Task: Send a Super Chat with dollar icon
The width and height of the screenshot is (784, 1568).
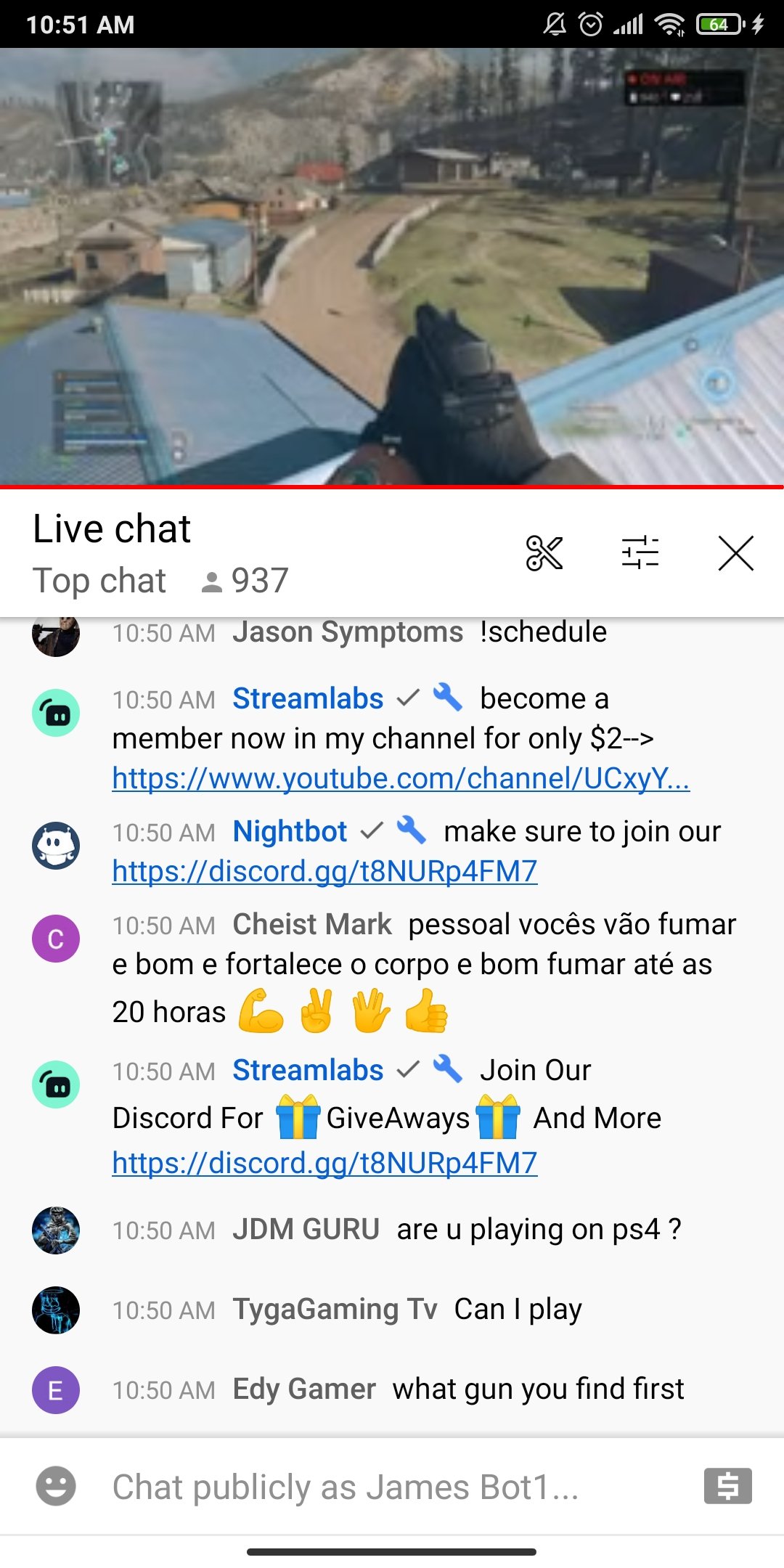Action: pos(727,1486)
